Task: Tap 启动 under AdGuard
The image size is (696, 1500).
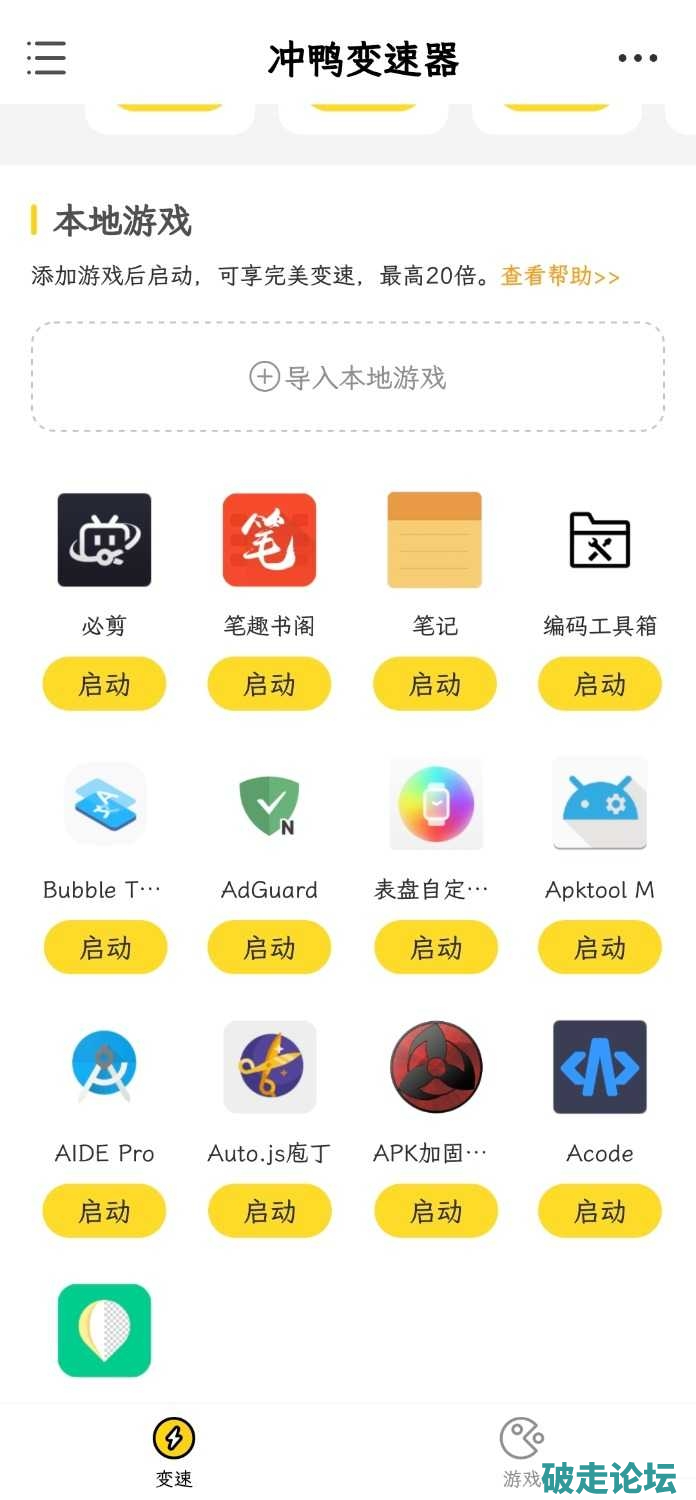Action: pos(269,947)
